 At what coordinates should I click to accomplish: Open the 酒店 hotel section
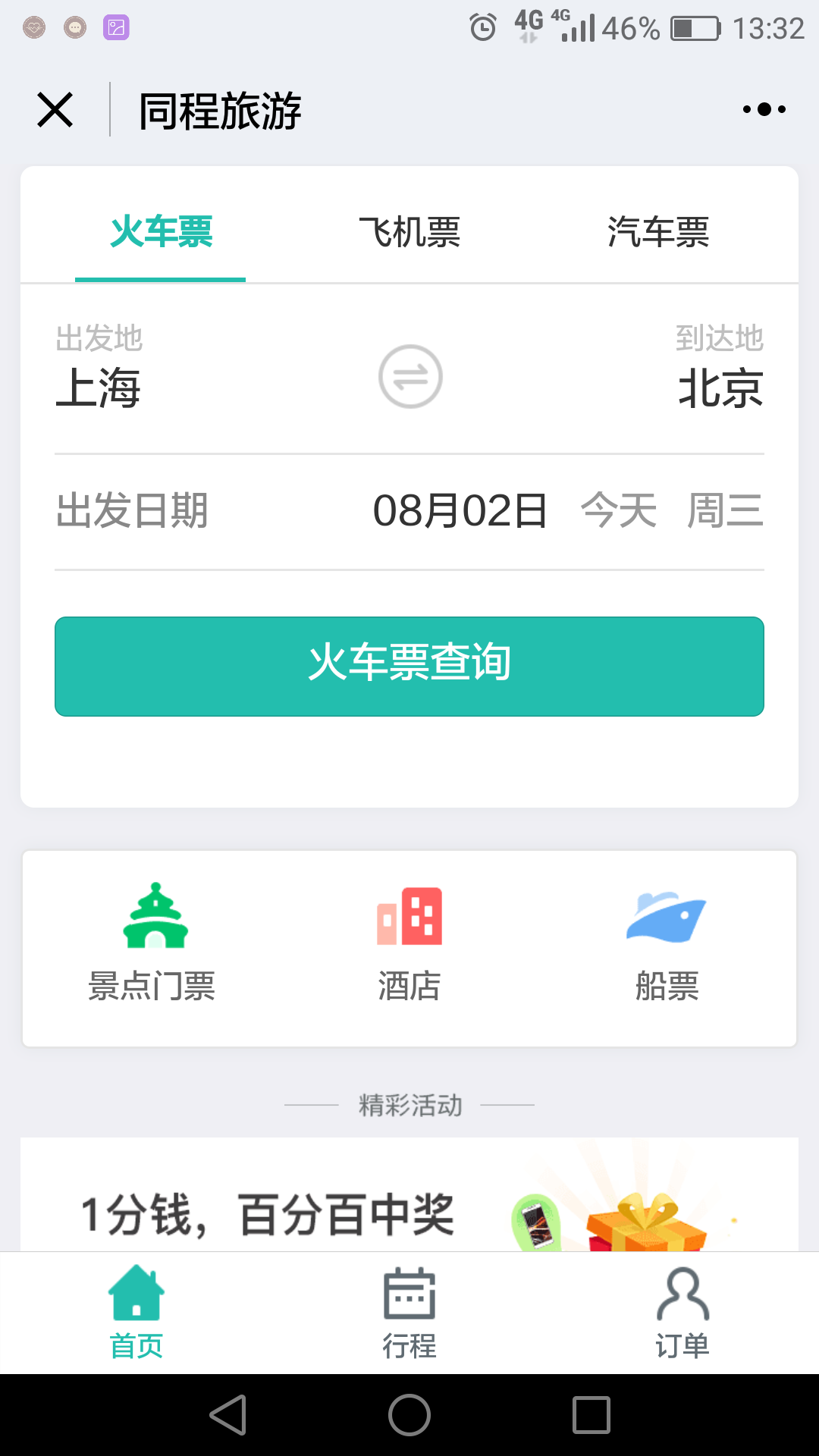point(409,944)
